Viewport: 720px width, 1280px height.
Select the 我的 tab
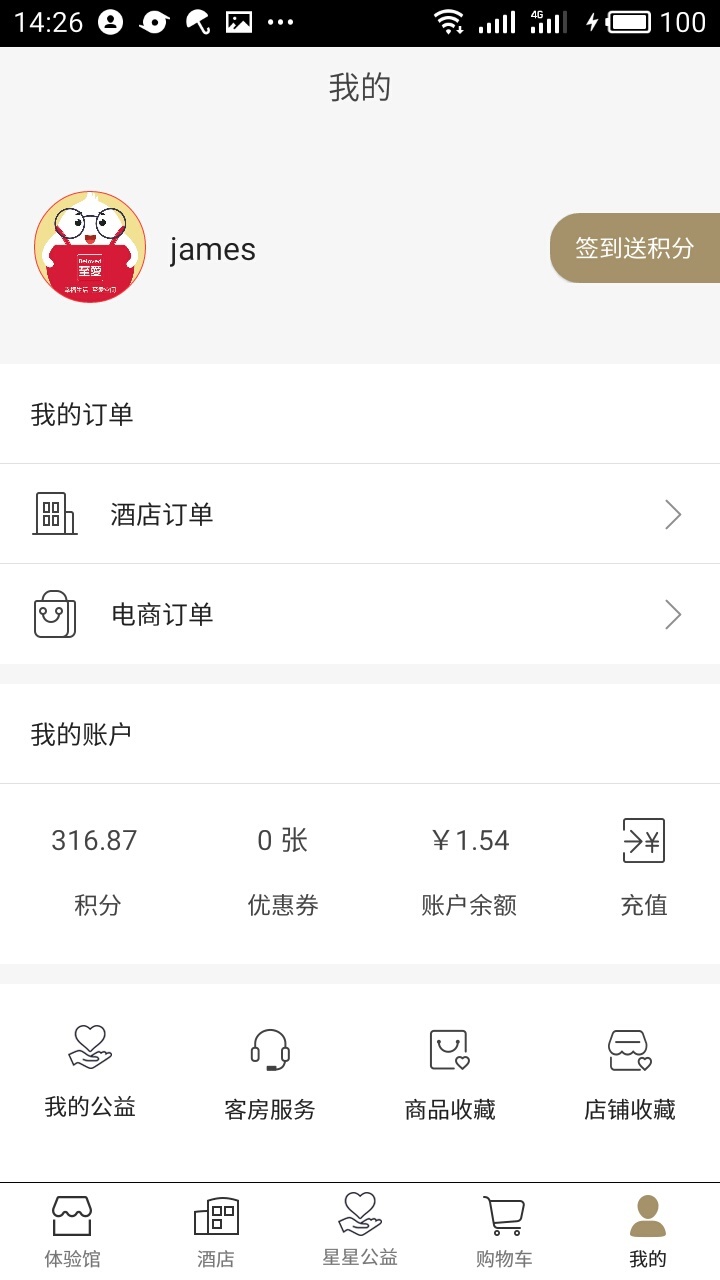[x=648, y=1232]
